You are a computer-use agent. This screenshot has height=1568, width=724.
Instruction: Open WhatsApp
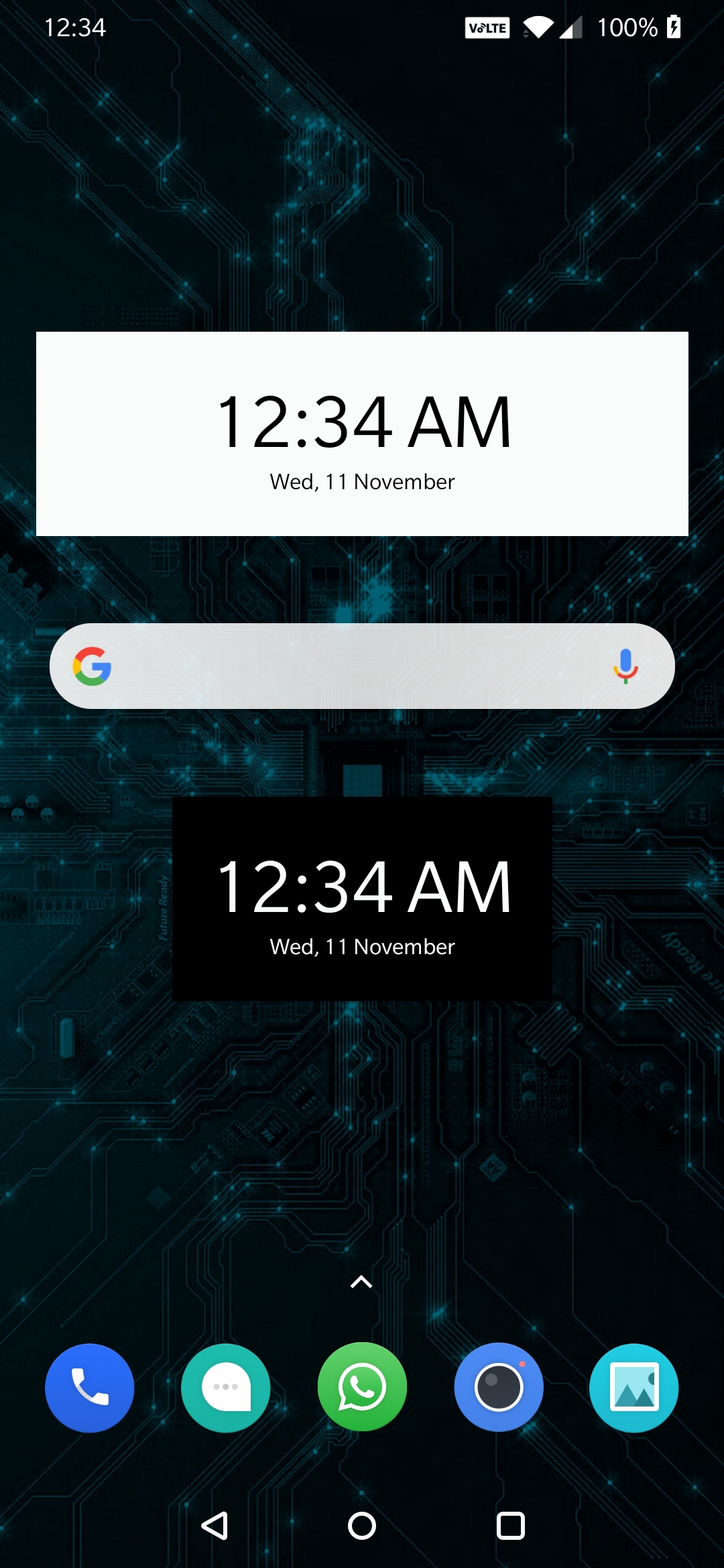tap(362, 1387)
